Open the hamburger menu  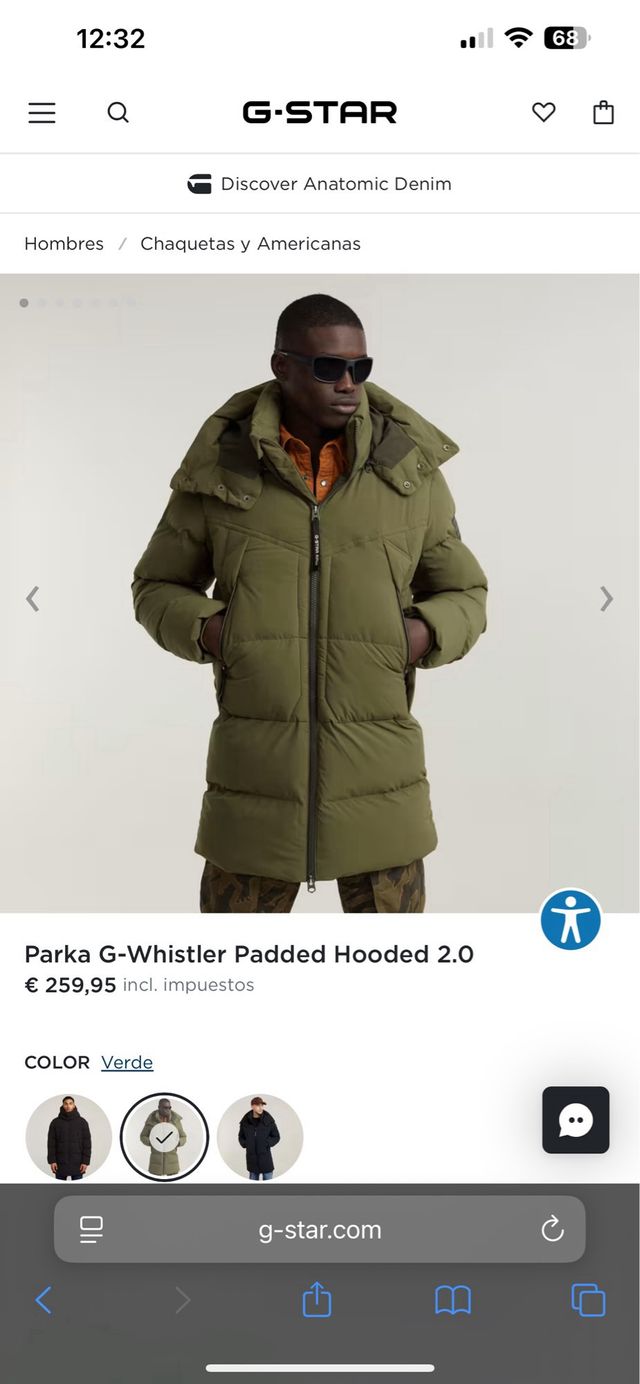click(42, 113)
